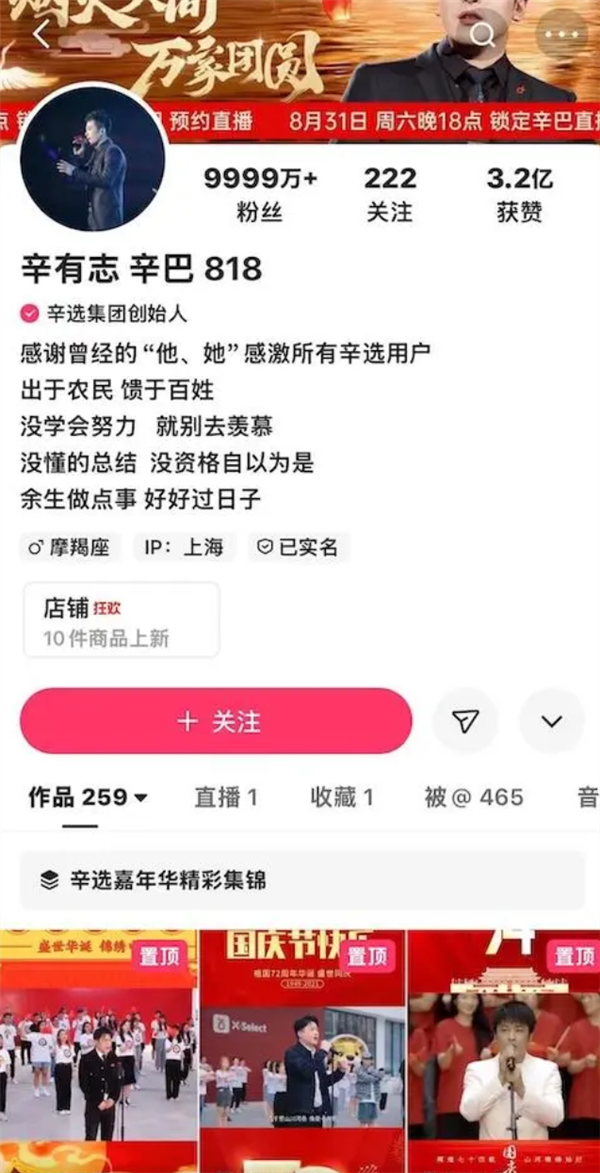Screen dimensions: 600x1173
Task: Open the three-dot more menu
Action: (563, 36)
